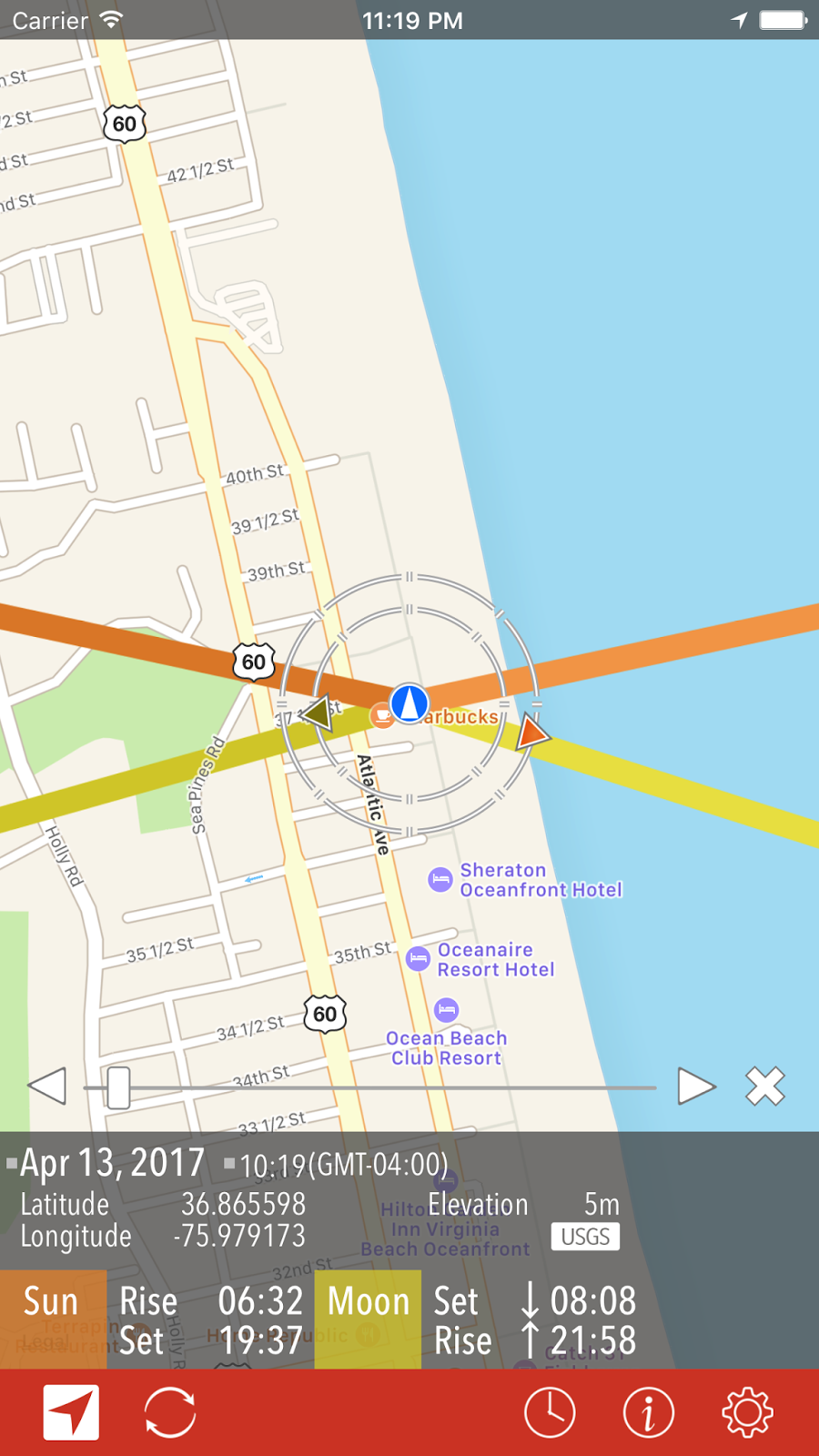Screen dimensions: 819x1456
Task: Center map on current location
Action: [71, 1413]
